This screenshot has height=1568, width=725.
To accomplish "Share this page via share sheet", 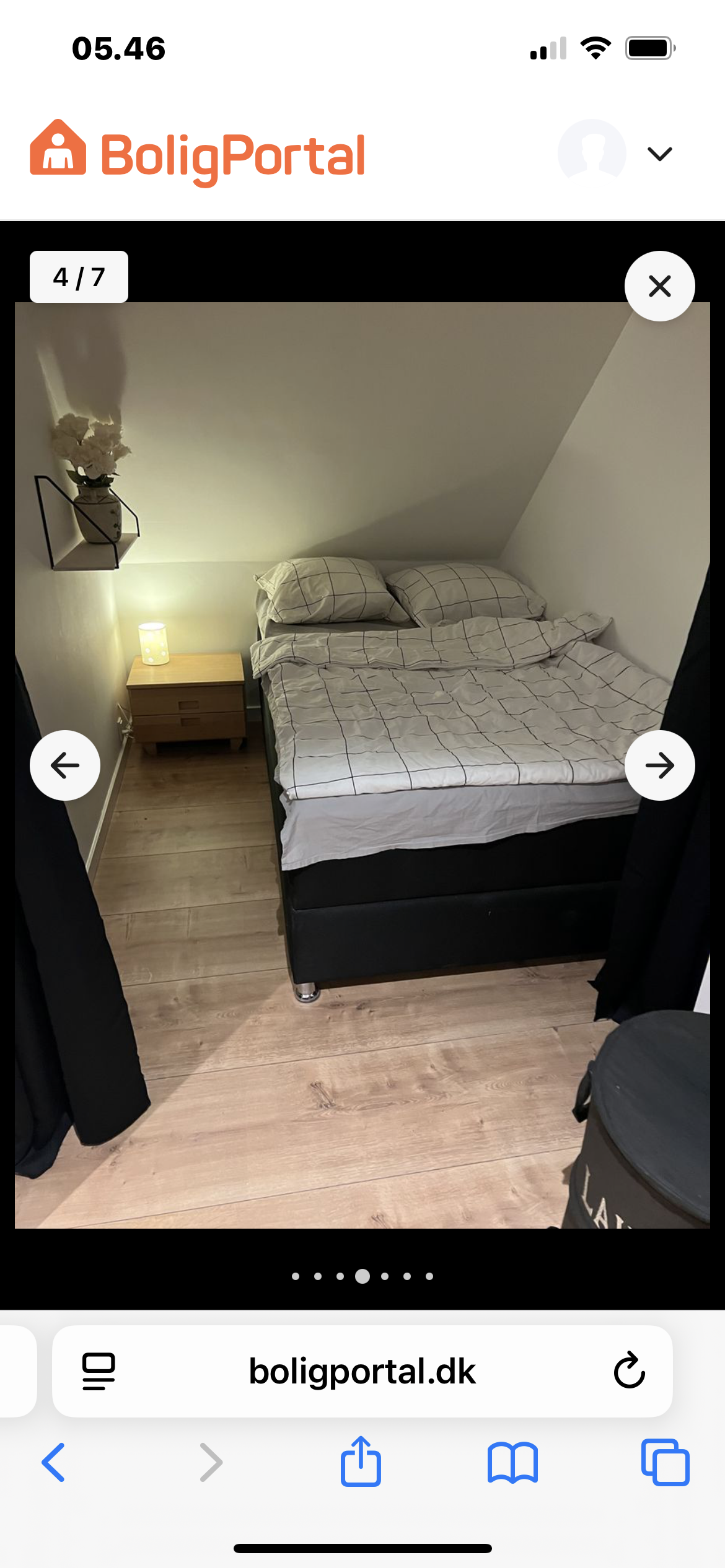I will pyautogui.click(x=361, y=1461).
